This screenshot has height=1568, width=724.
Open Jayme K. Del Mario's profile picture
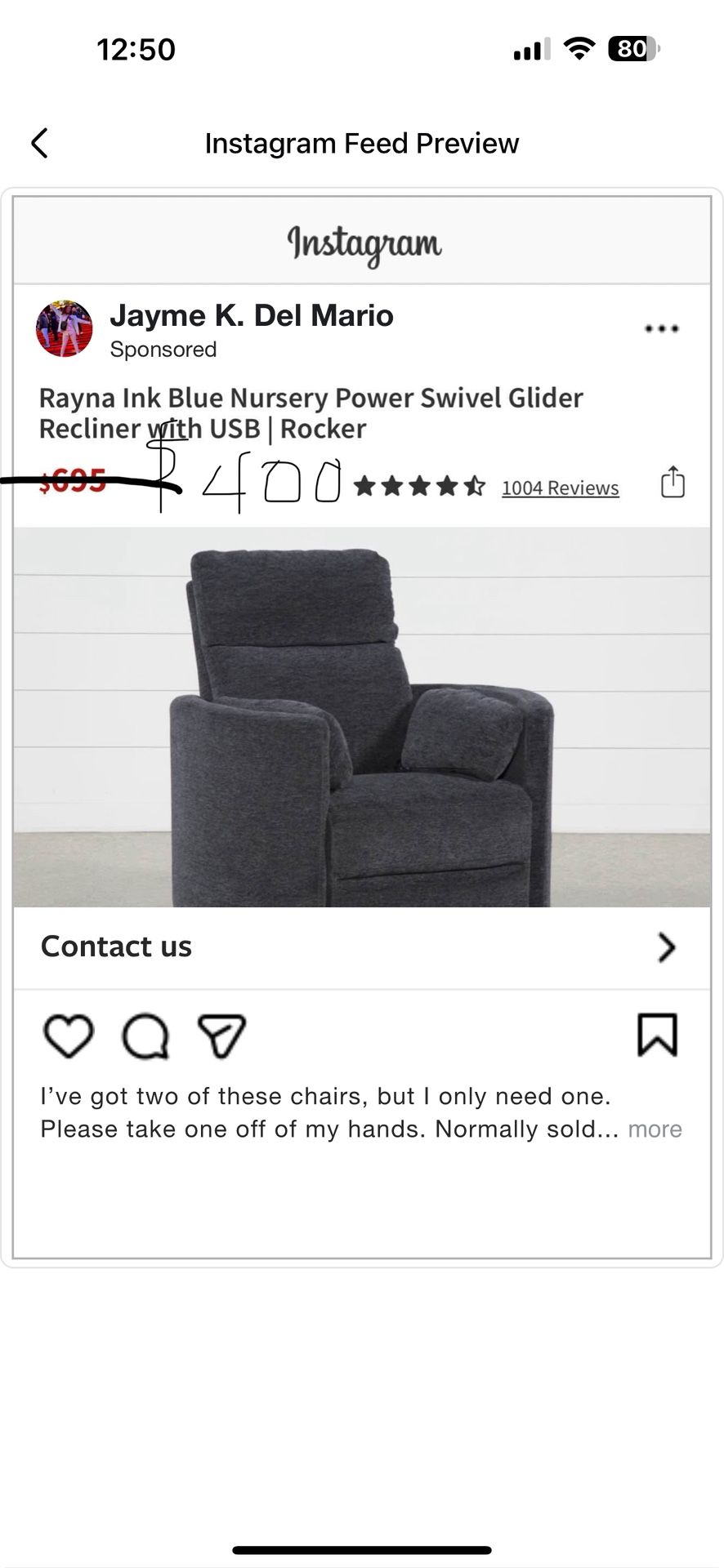coord(65,329)
